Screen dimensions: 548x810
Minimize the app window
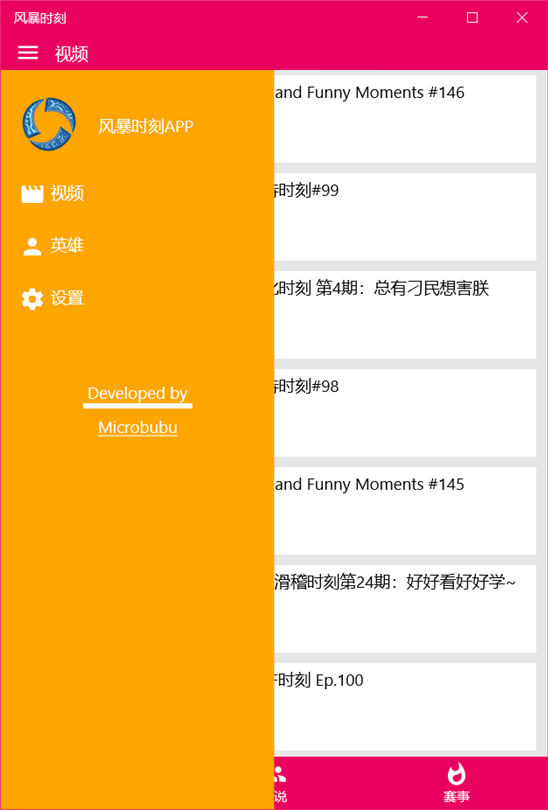(x=422, y=18)
